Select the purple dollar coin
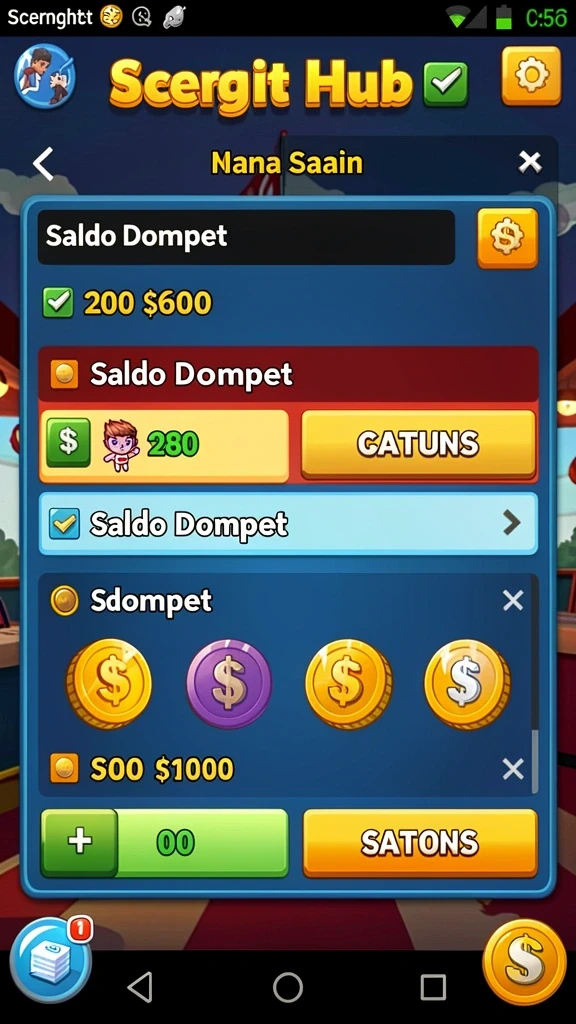Image resolution: width=576 pixels, height=1024 pixels. click(x=229, y=683)
